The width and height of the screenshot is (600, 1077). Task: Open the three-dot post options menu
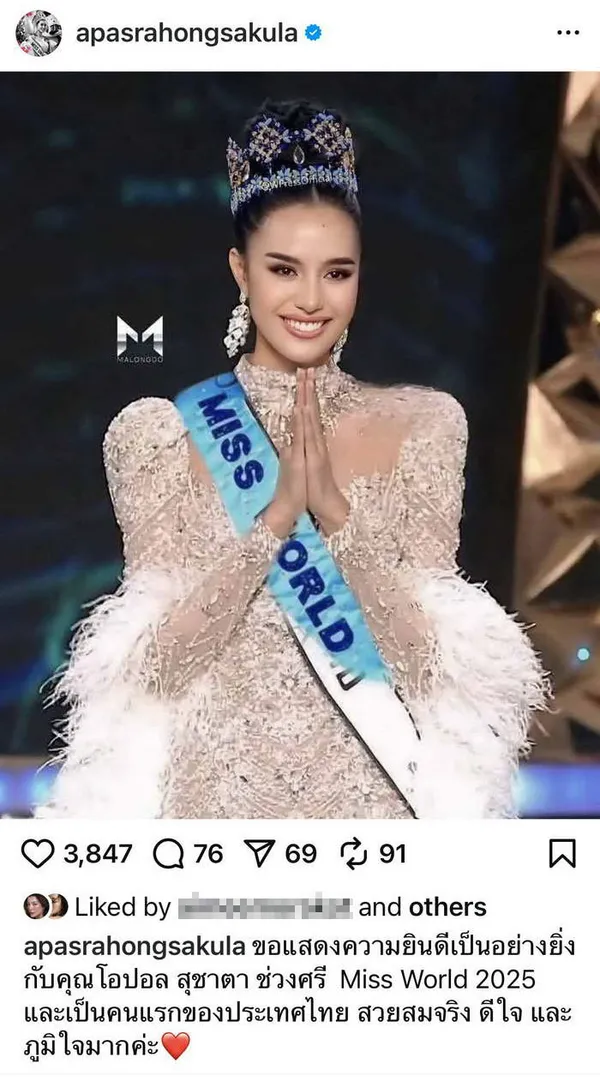point(567,33)
